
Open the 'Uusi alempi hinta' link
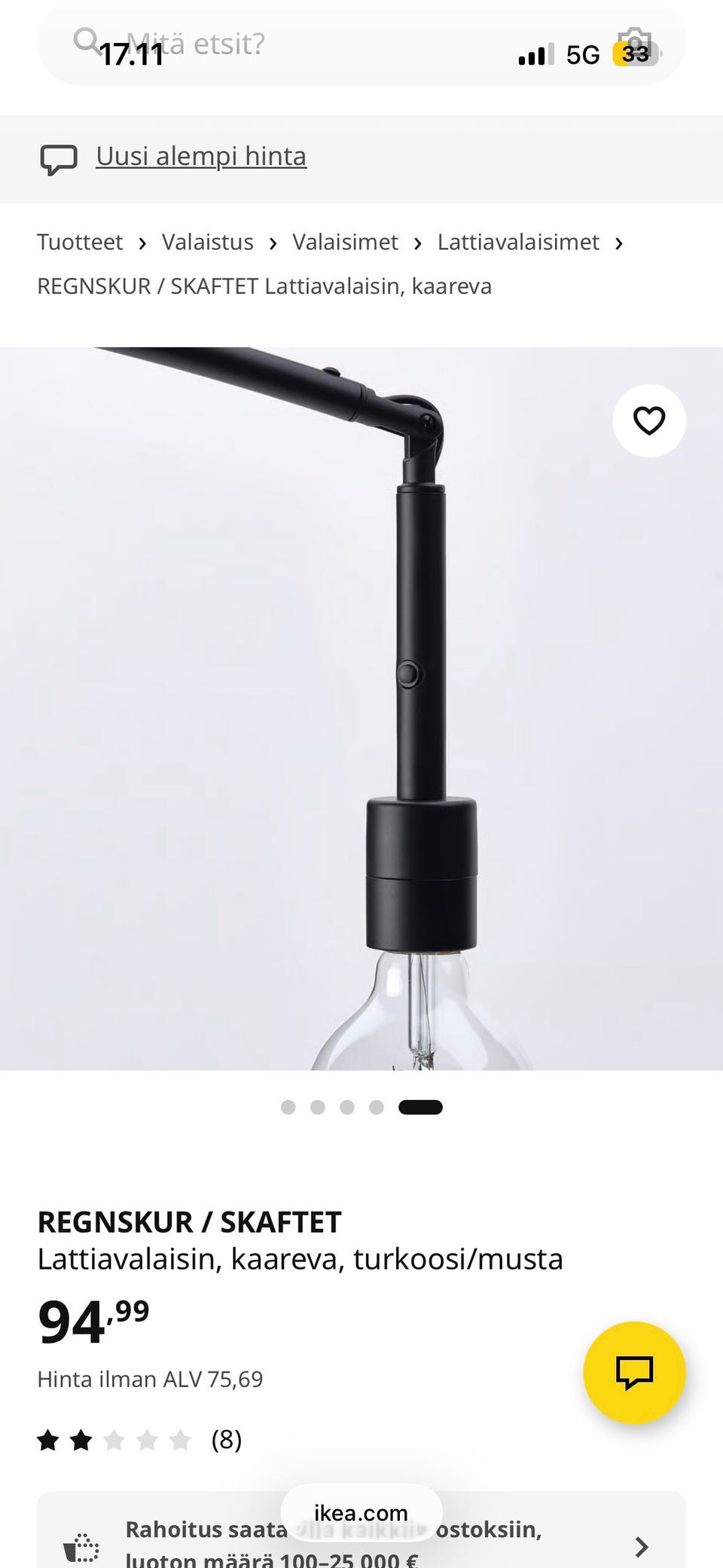point(201,157)
